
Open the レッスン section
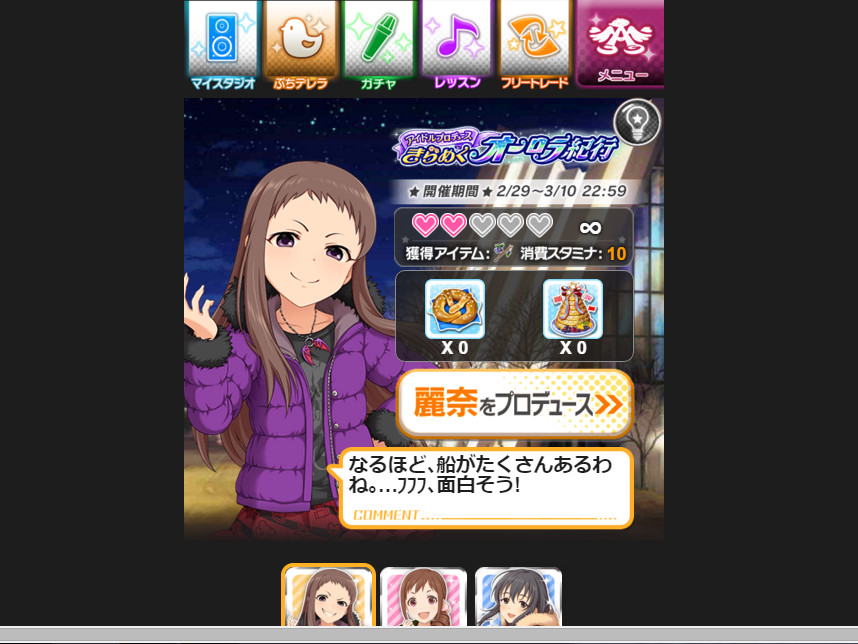point(457,45)
